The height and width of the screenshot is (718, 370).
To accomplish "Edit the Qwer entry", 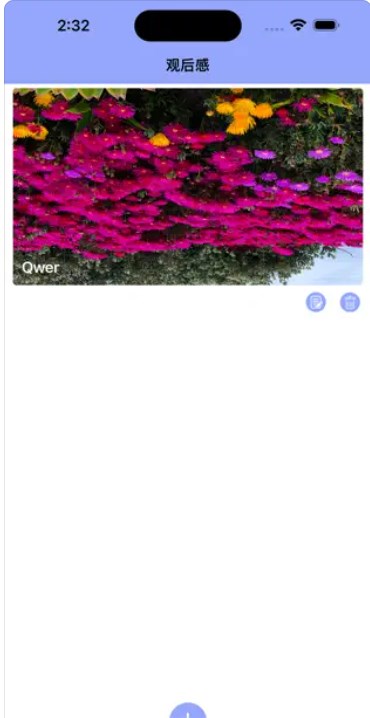I will click(316, 302).
